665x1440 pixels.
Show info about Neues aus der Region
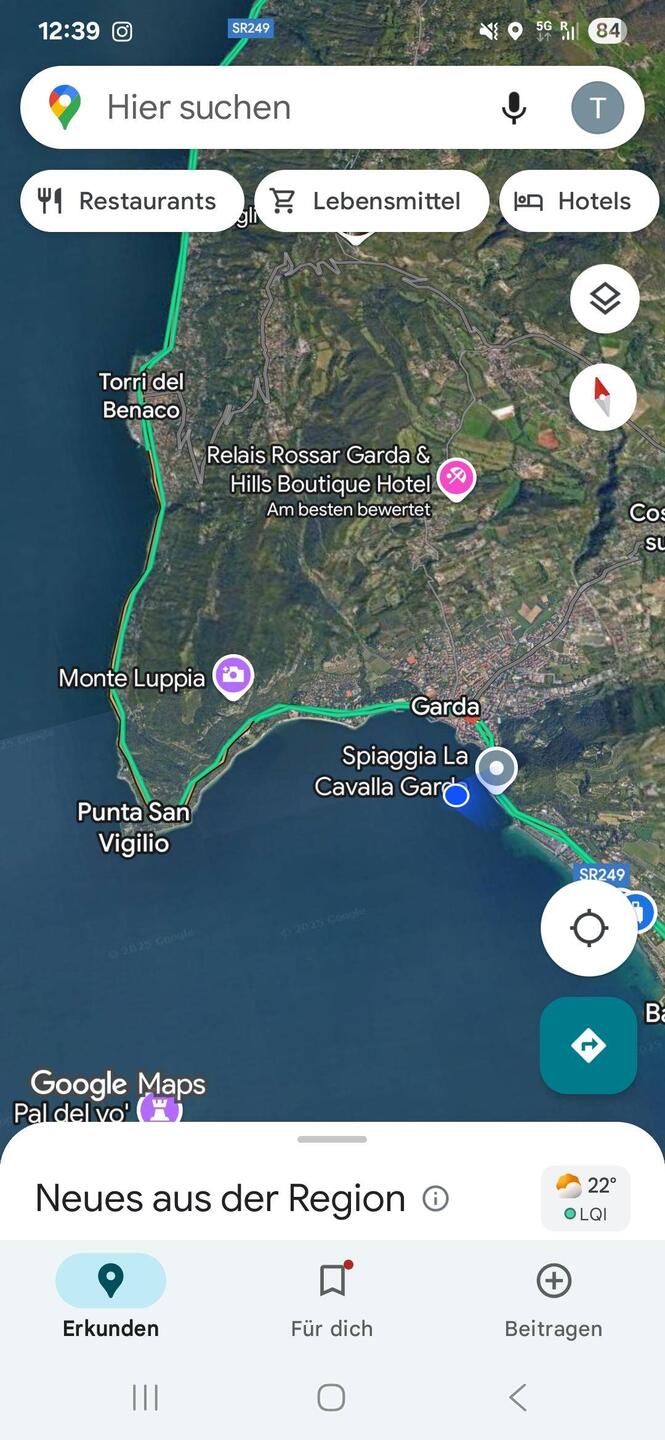(x=435, y=1198)
